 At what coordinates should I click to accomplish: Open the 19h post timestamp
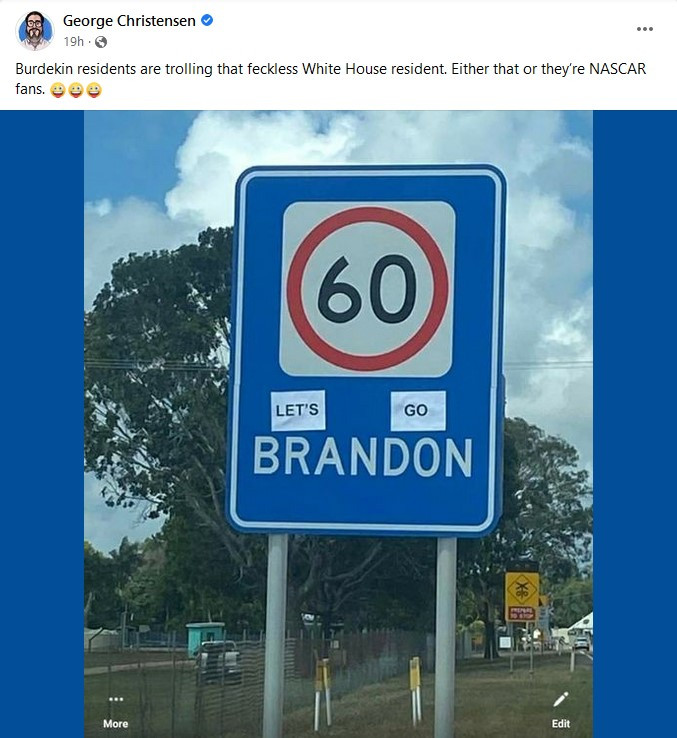73,42
